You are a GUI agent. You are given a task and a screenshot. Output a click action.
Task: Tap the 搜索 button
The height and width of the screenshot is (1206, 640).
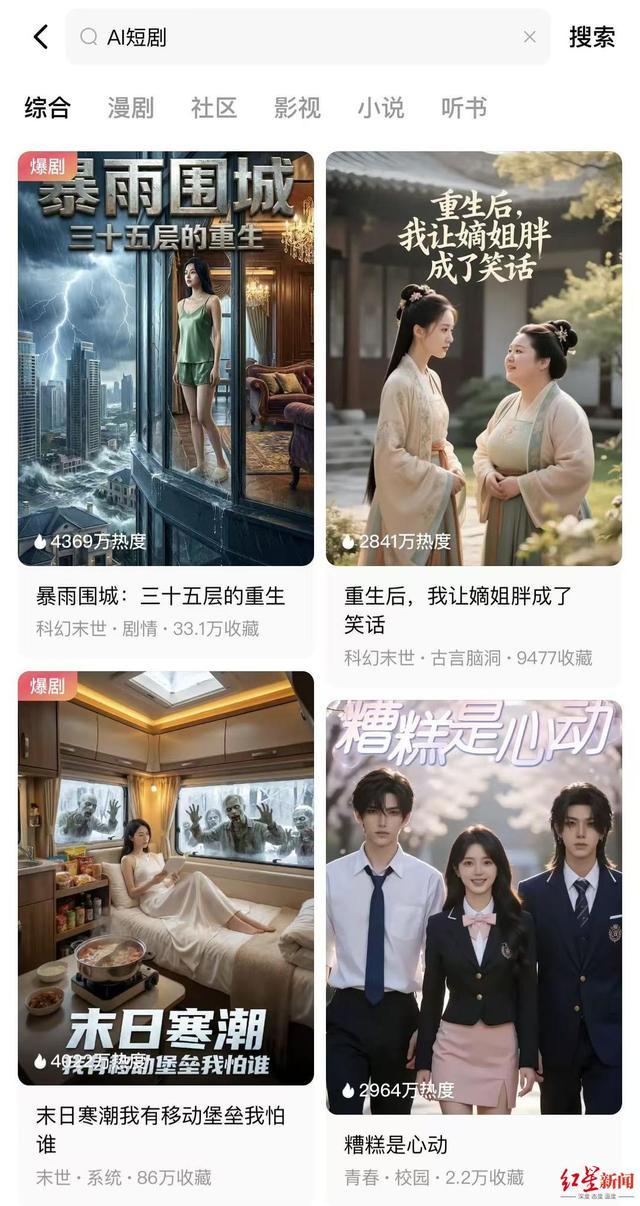click(x=592, y=37)
